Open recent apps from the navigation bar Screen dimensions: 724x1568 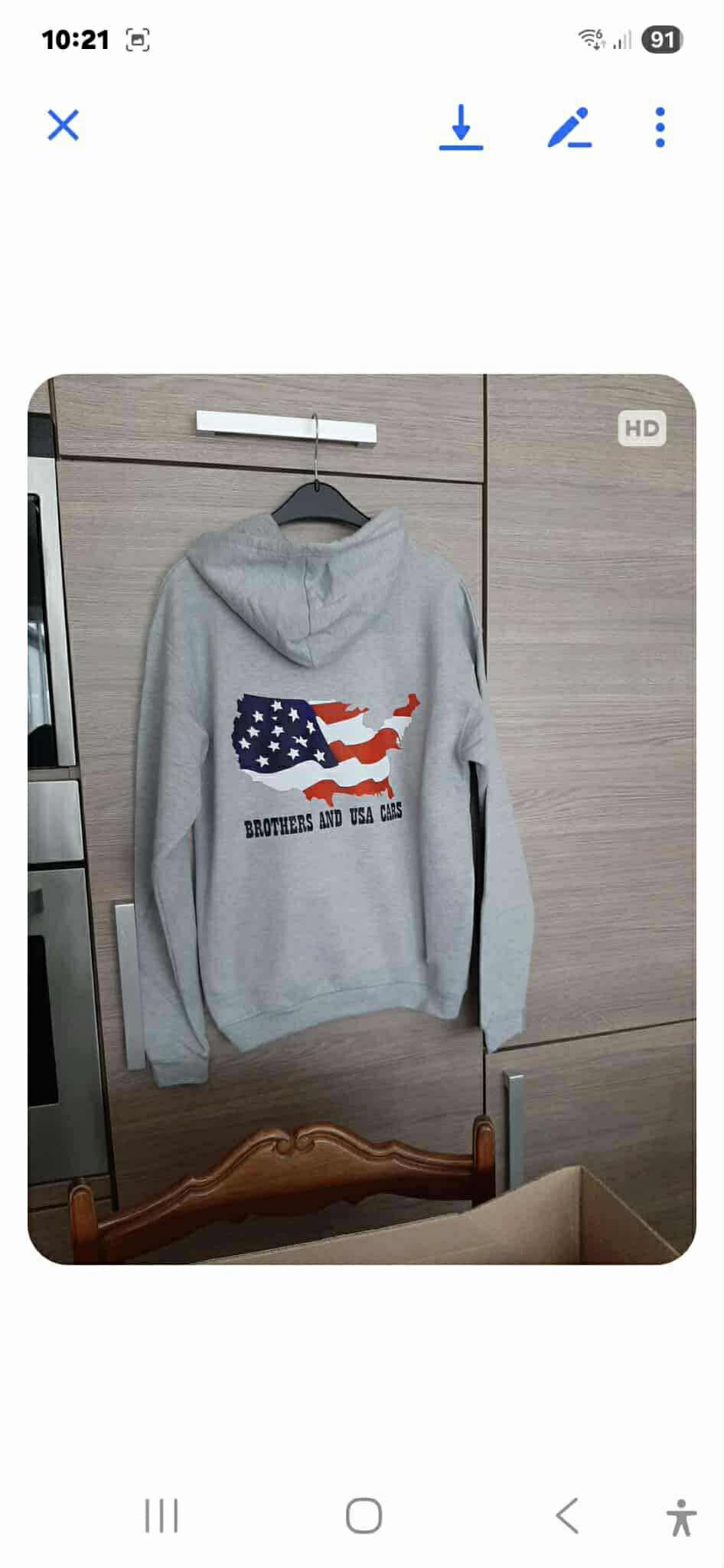point(161,1515)
